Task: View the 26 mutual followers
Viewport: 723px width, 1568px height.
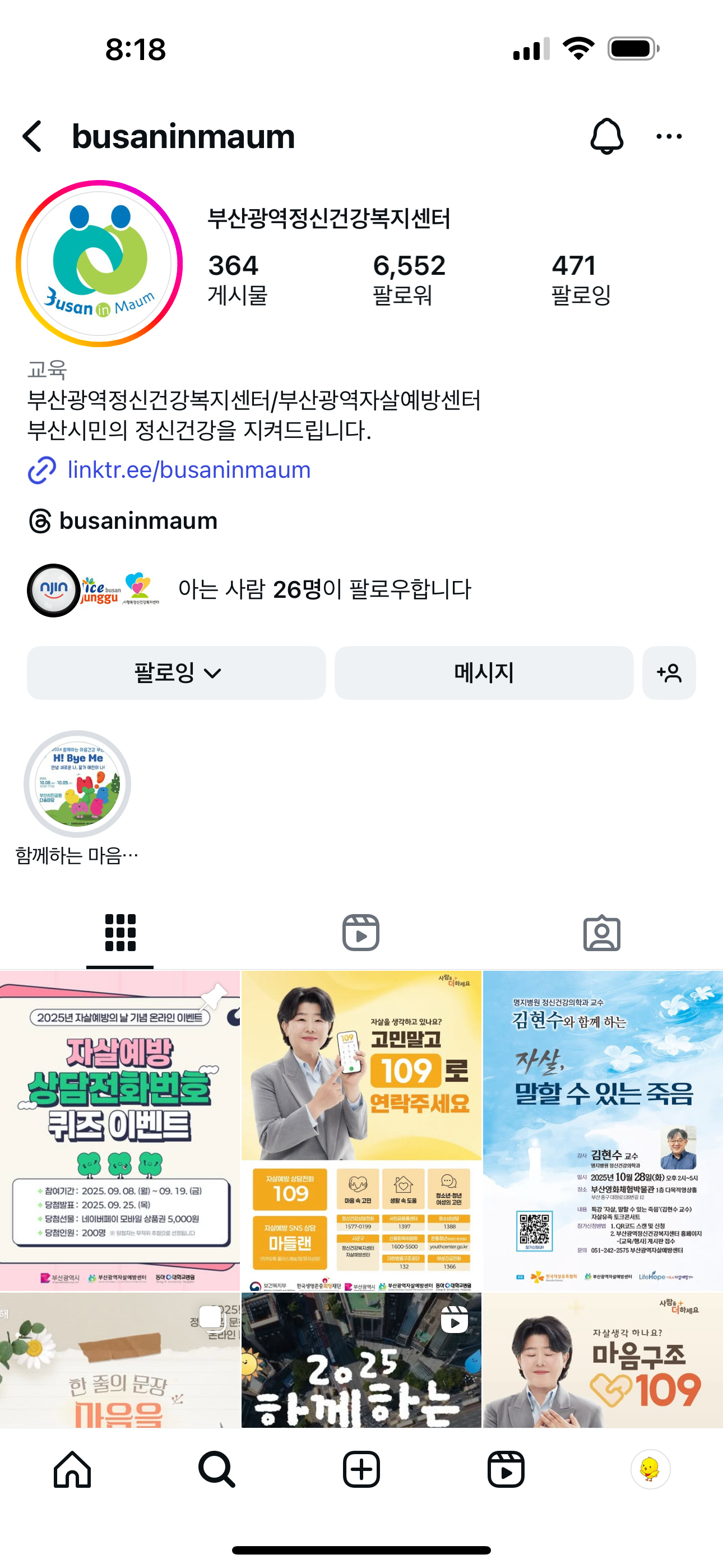Action: pyautogui.click(x=324, y=589)
